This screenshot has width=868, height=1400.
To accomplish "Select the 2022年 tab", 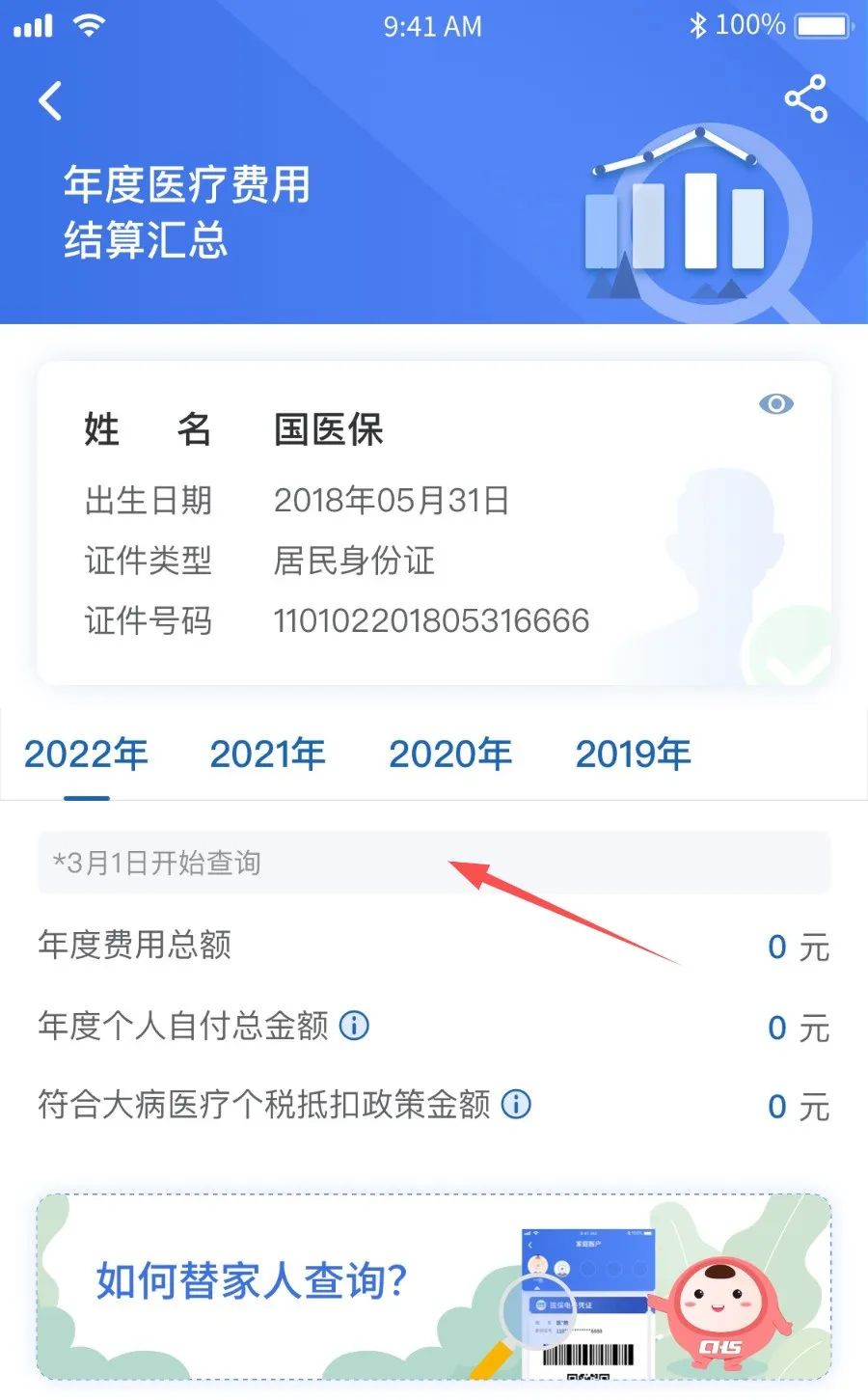I will [86, 755].
